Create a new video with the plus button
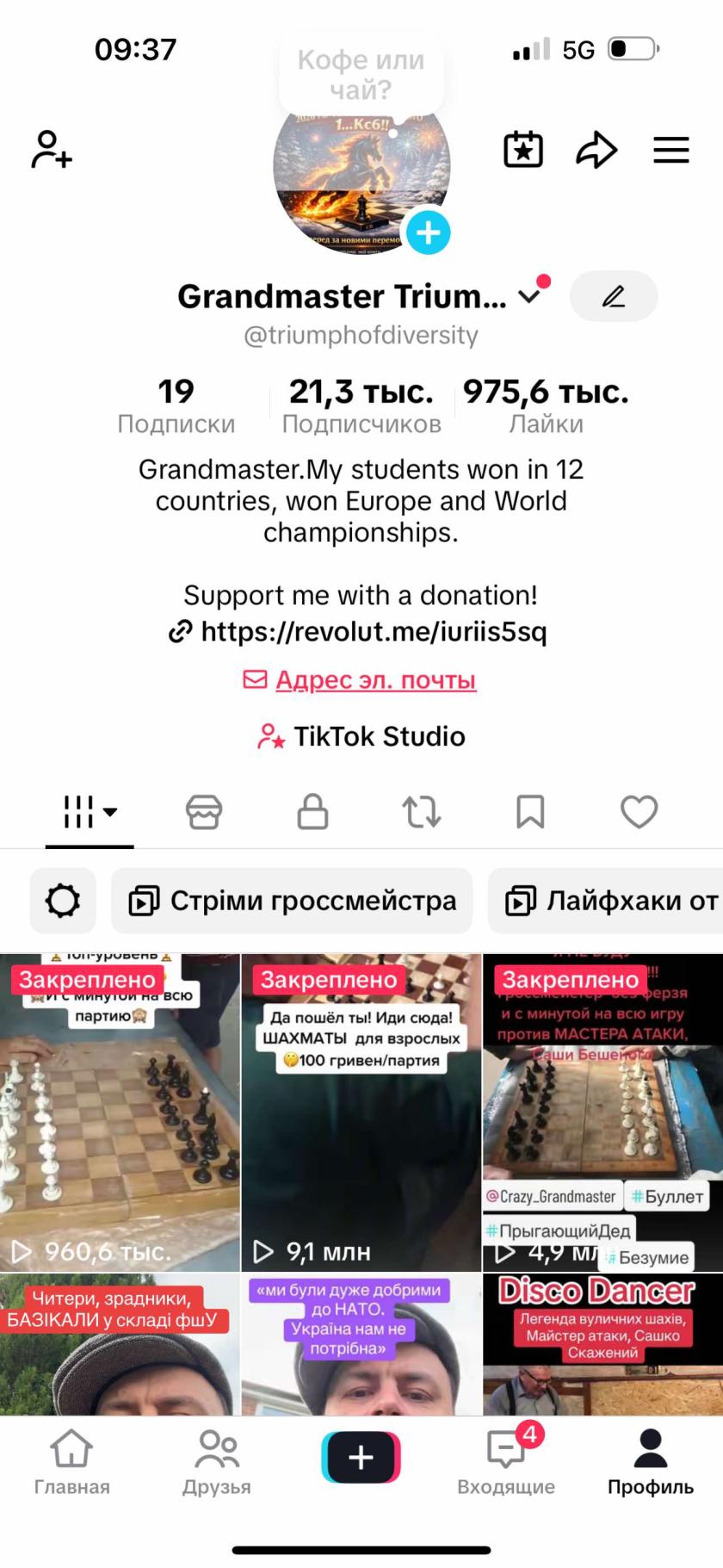Viewport: 723px width, 1568px height. 361,1457
